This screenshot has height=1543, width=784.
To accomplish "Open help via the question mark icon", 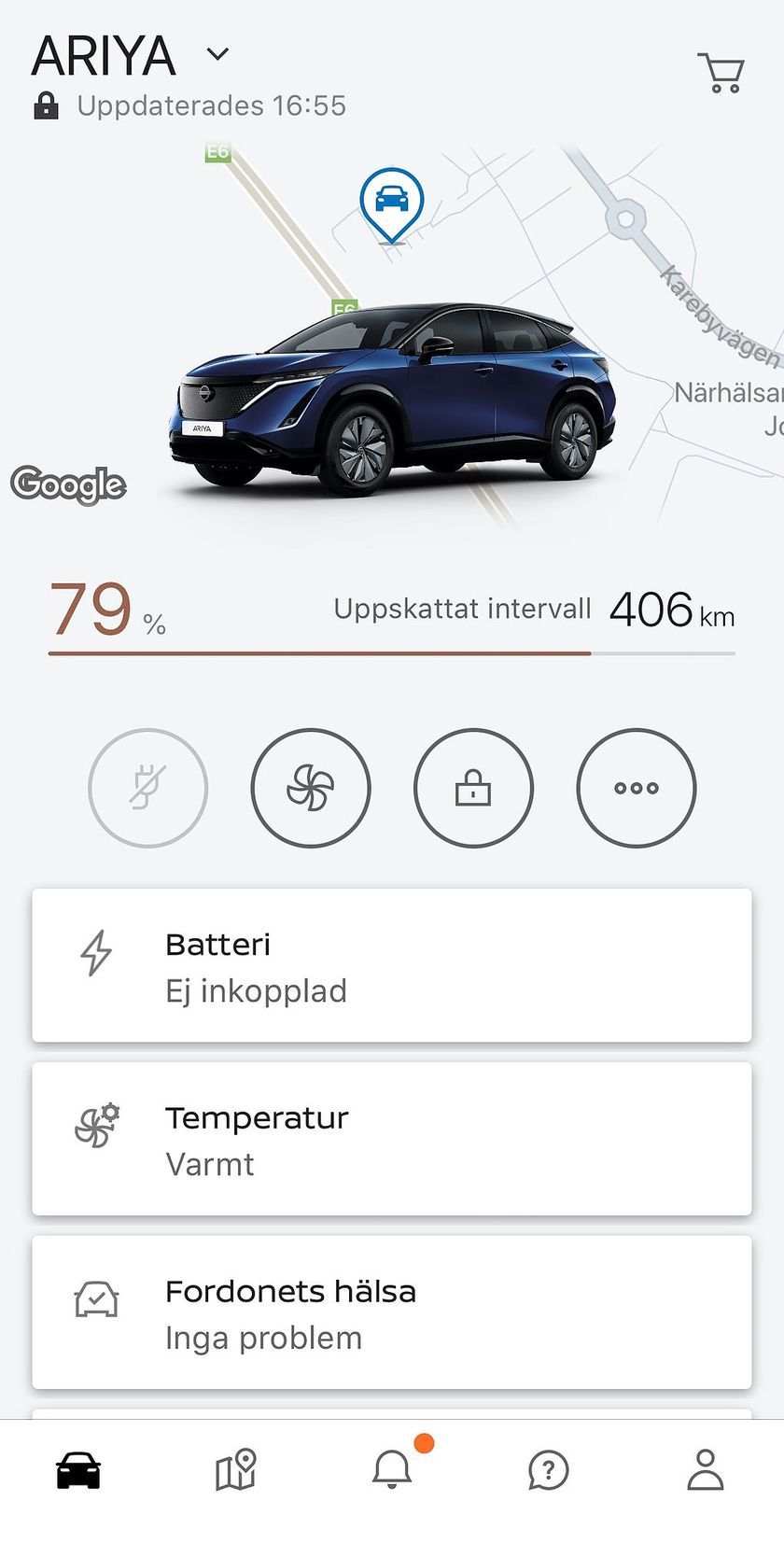I will 549,1469.
